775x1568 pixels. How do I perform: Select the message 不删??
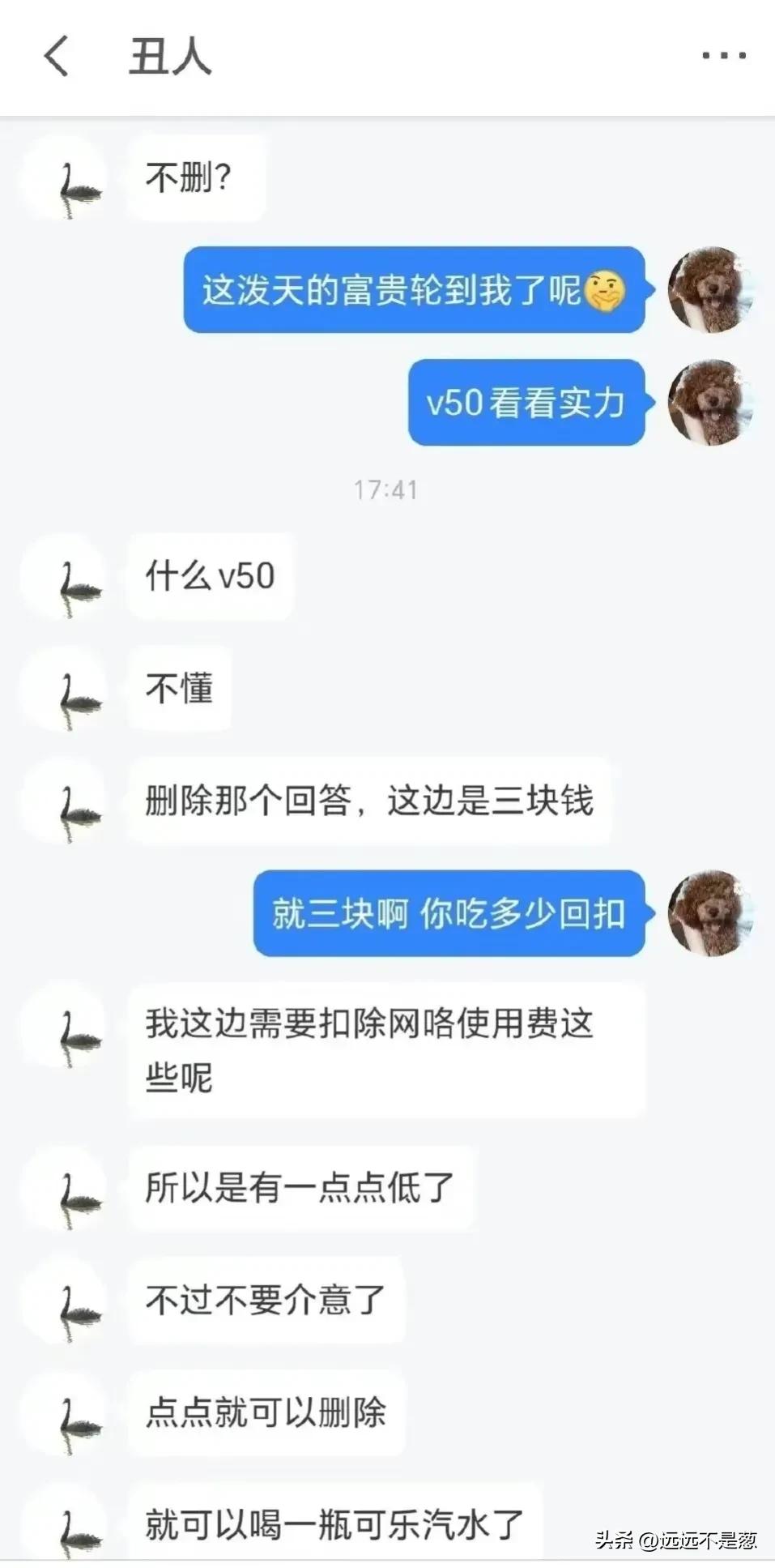click(x=194, y=179)
